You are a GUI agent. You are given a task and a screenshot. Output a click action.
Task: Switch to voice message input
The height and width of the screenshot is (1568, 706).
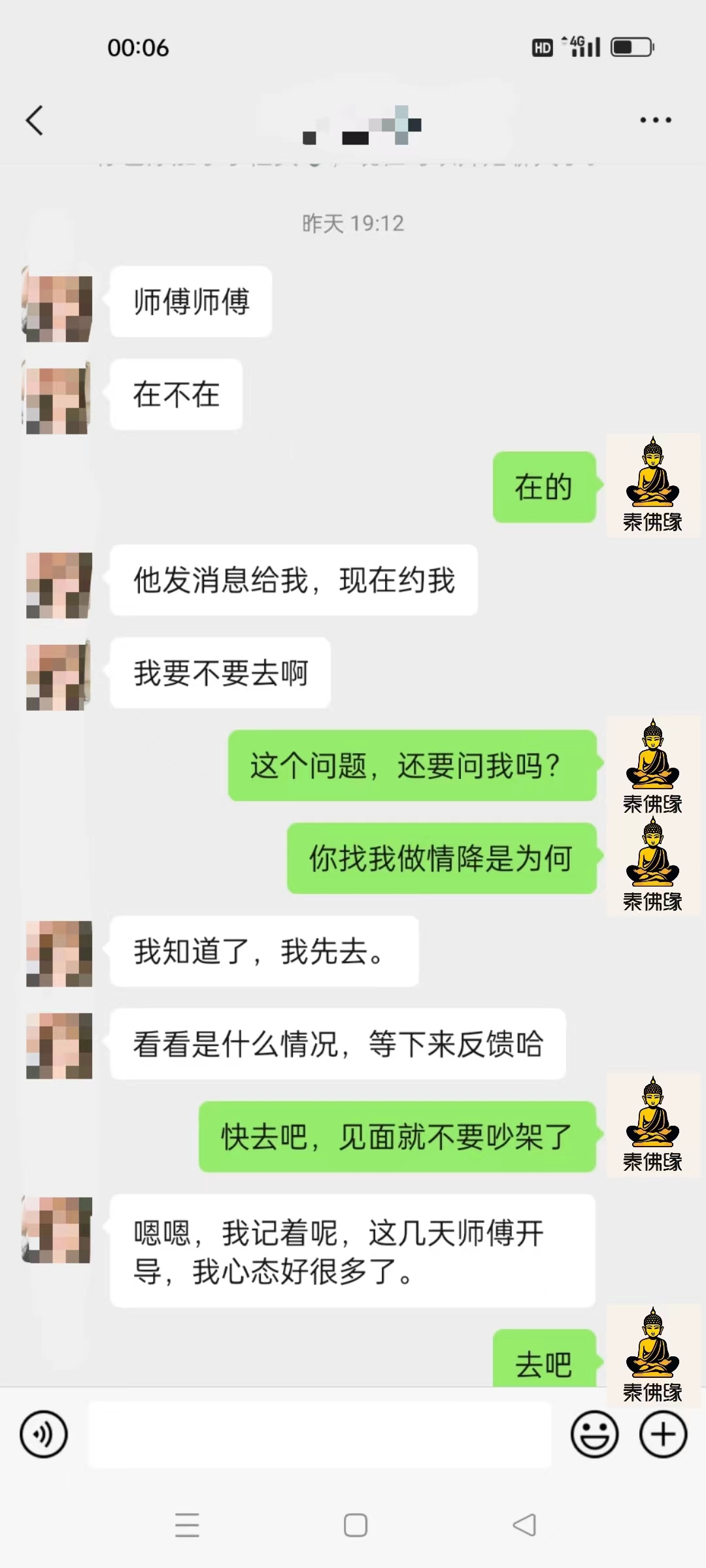click(x=44, y=1435)
